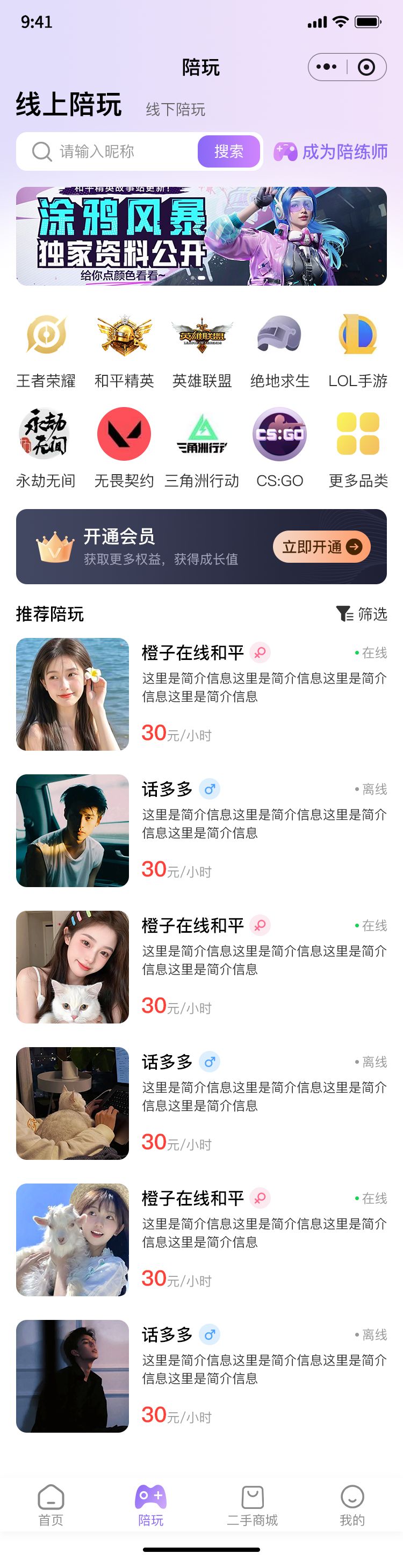
Task: Open the mini program more-options menu
Action: point(327,67)
